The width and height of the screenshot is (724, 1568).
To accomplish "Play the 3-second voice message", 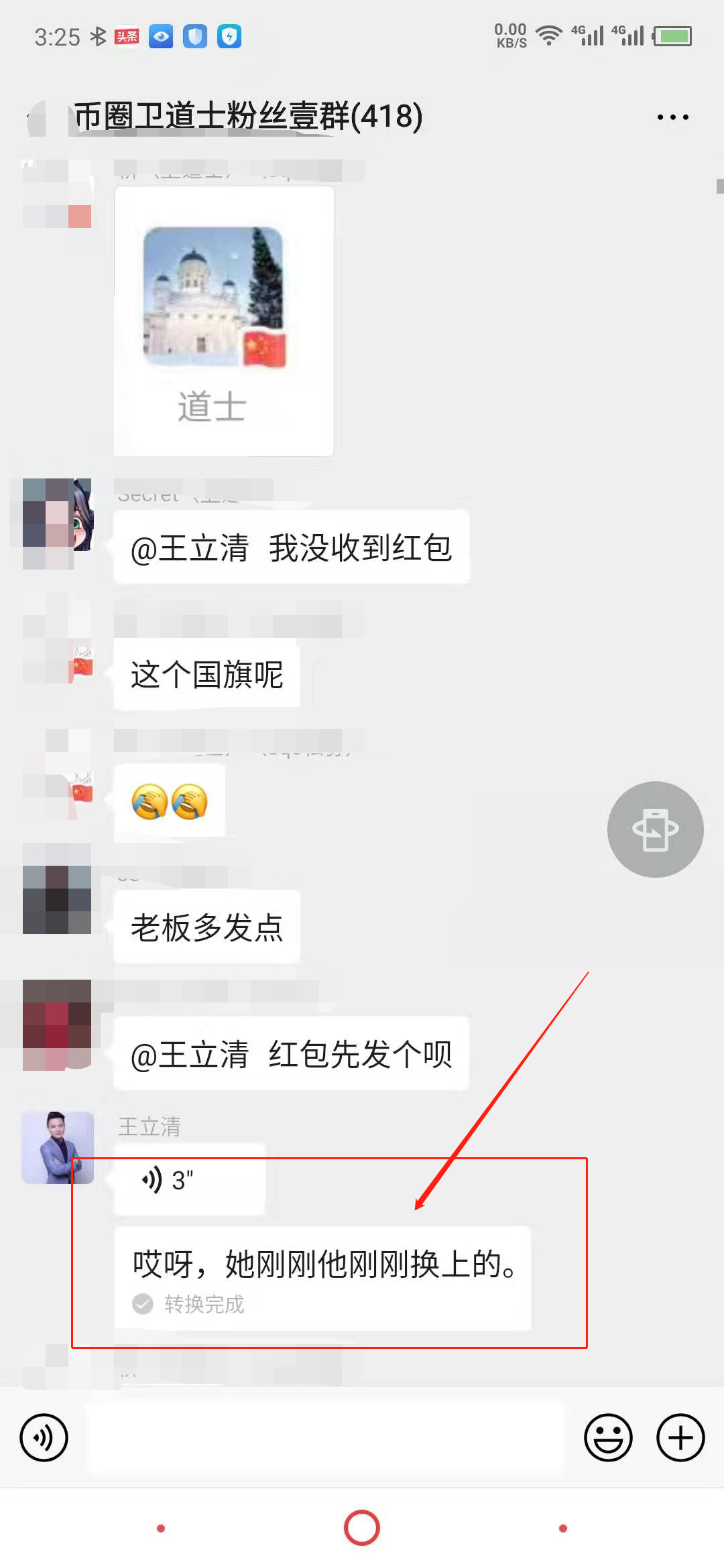I will click(190, 1180).
